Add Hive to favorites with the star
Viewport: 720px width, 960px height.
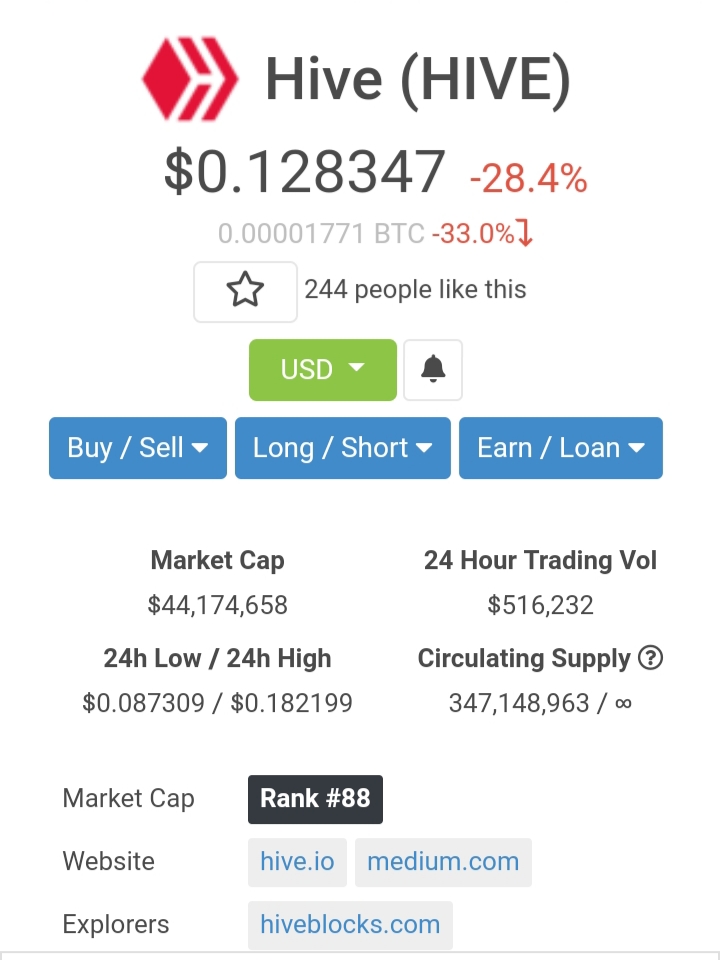(245, 291)
